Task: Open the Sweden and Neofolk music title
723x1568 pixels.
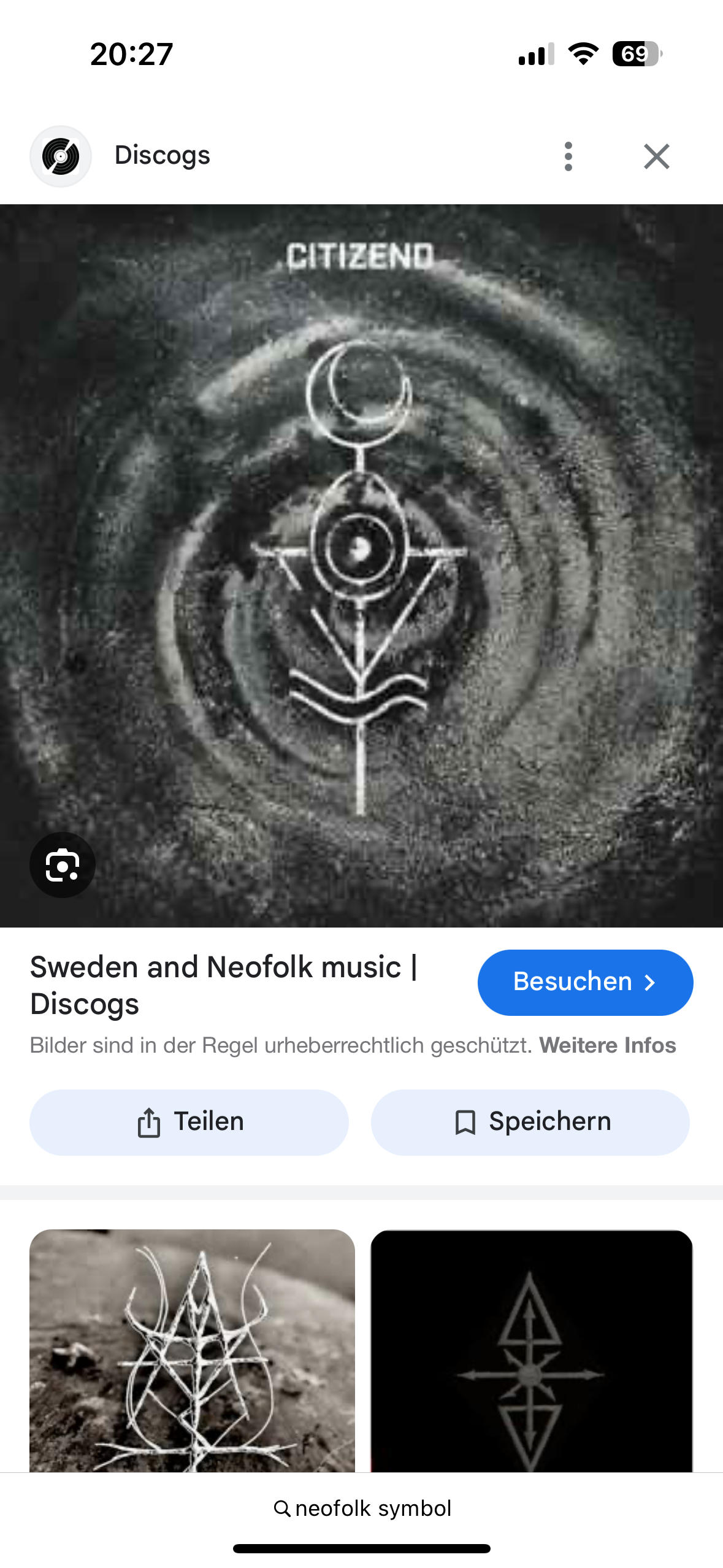Action: pos(224,985)
